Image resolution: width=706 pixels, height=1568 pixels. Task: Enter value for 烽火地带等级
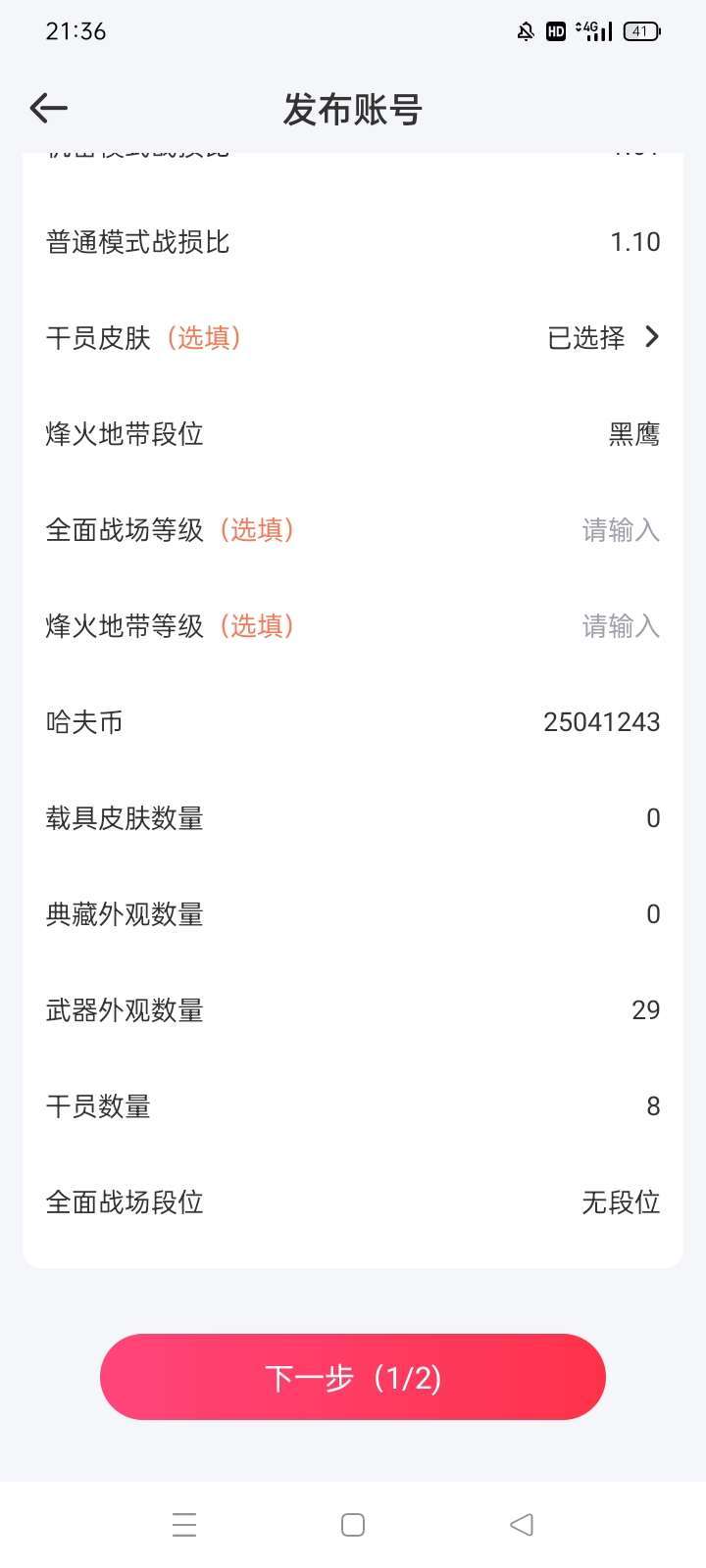620,626
